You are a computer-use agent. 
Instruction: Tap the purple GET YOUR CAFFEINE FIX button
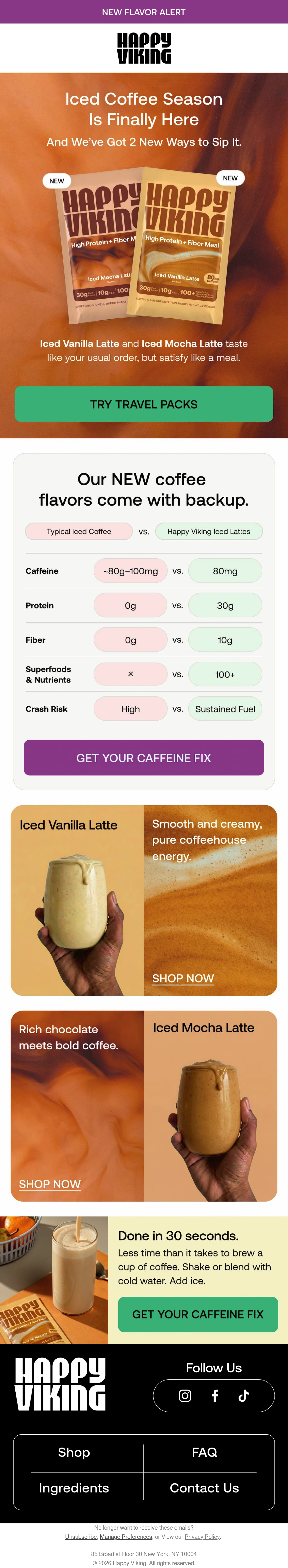click(x=144, y=758)
